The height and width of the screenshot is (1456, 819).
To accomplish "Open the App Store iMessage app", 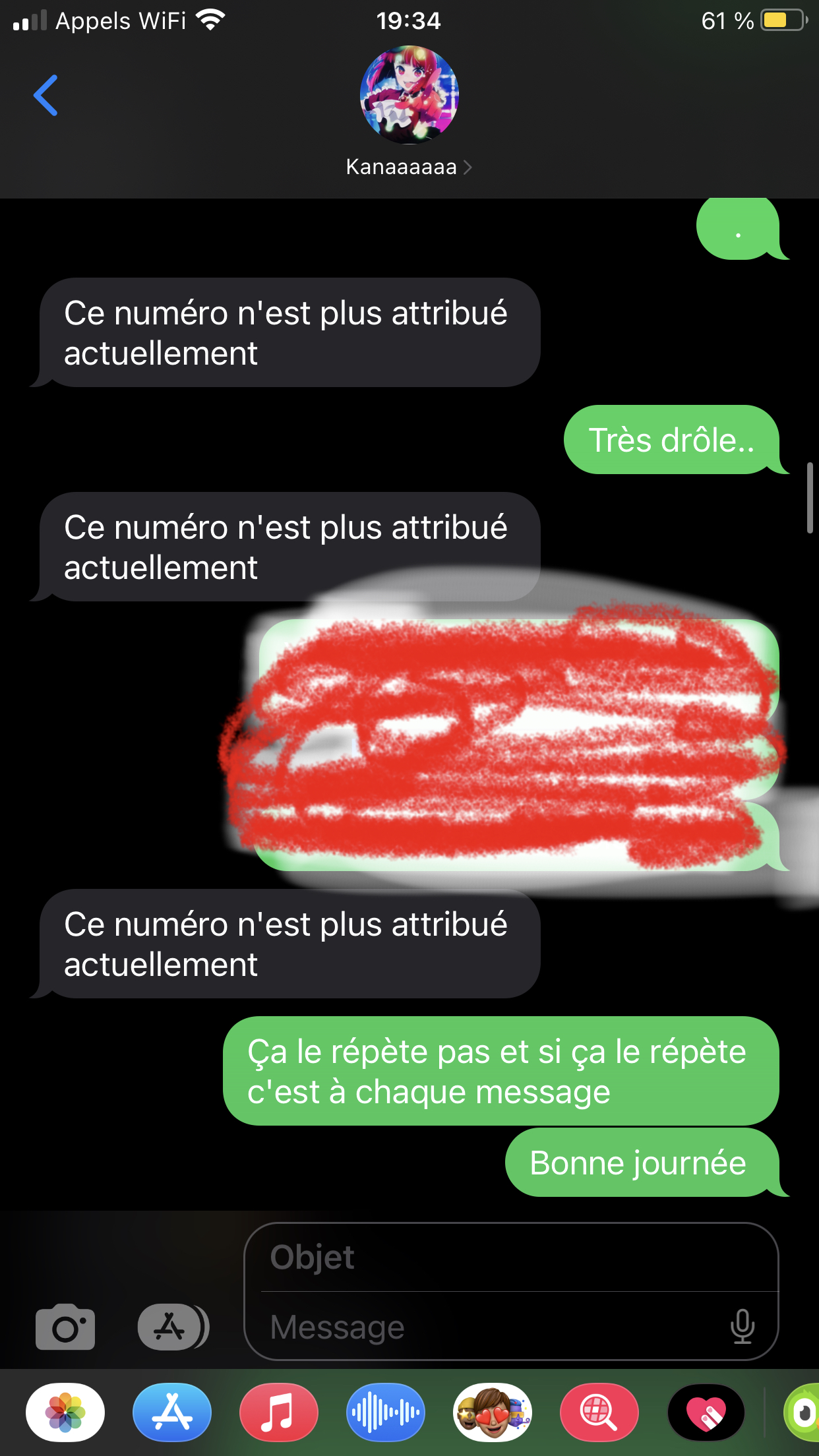I will pyautogui.click(x=172, y=1412).
